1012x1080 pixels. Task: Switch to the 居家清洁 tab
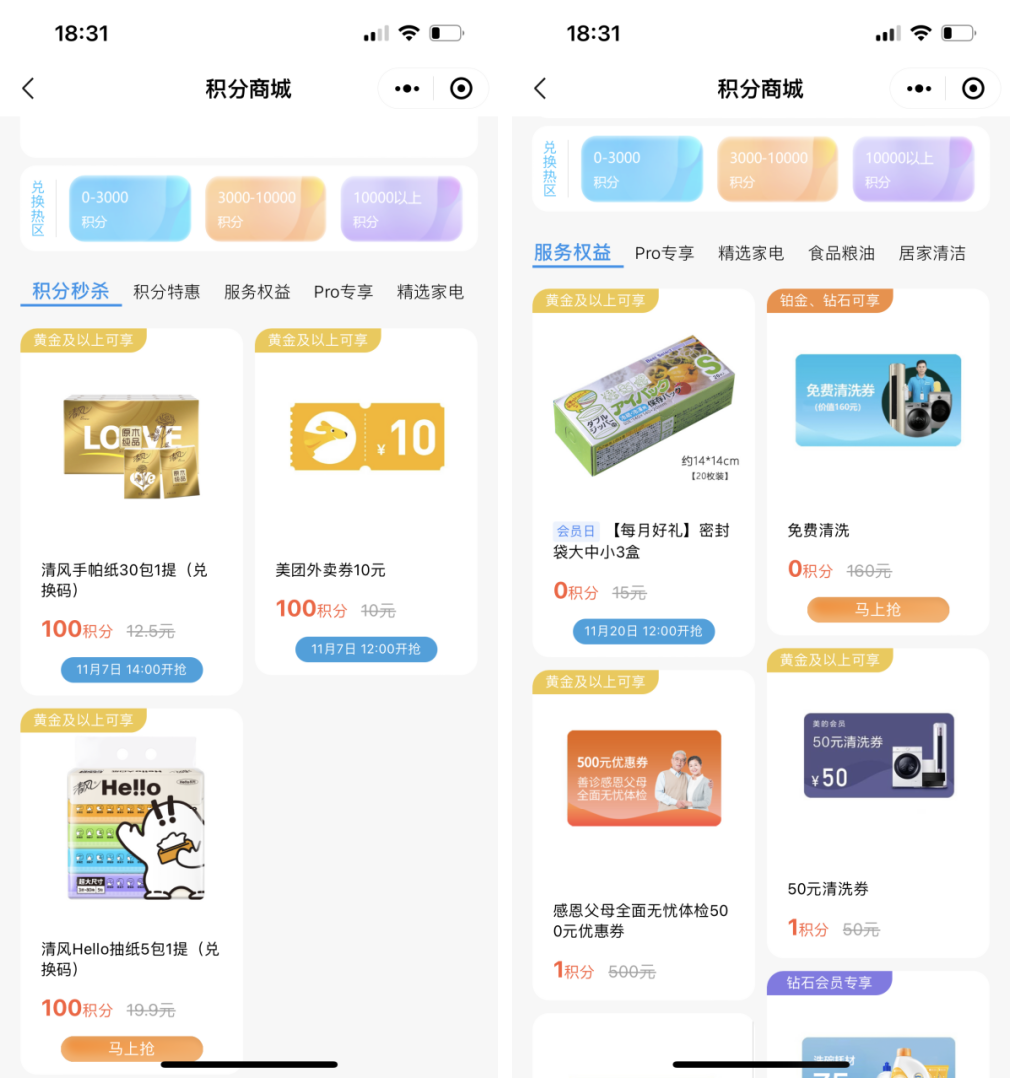pyautogui.click(x=931, y=253)
